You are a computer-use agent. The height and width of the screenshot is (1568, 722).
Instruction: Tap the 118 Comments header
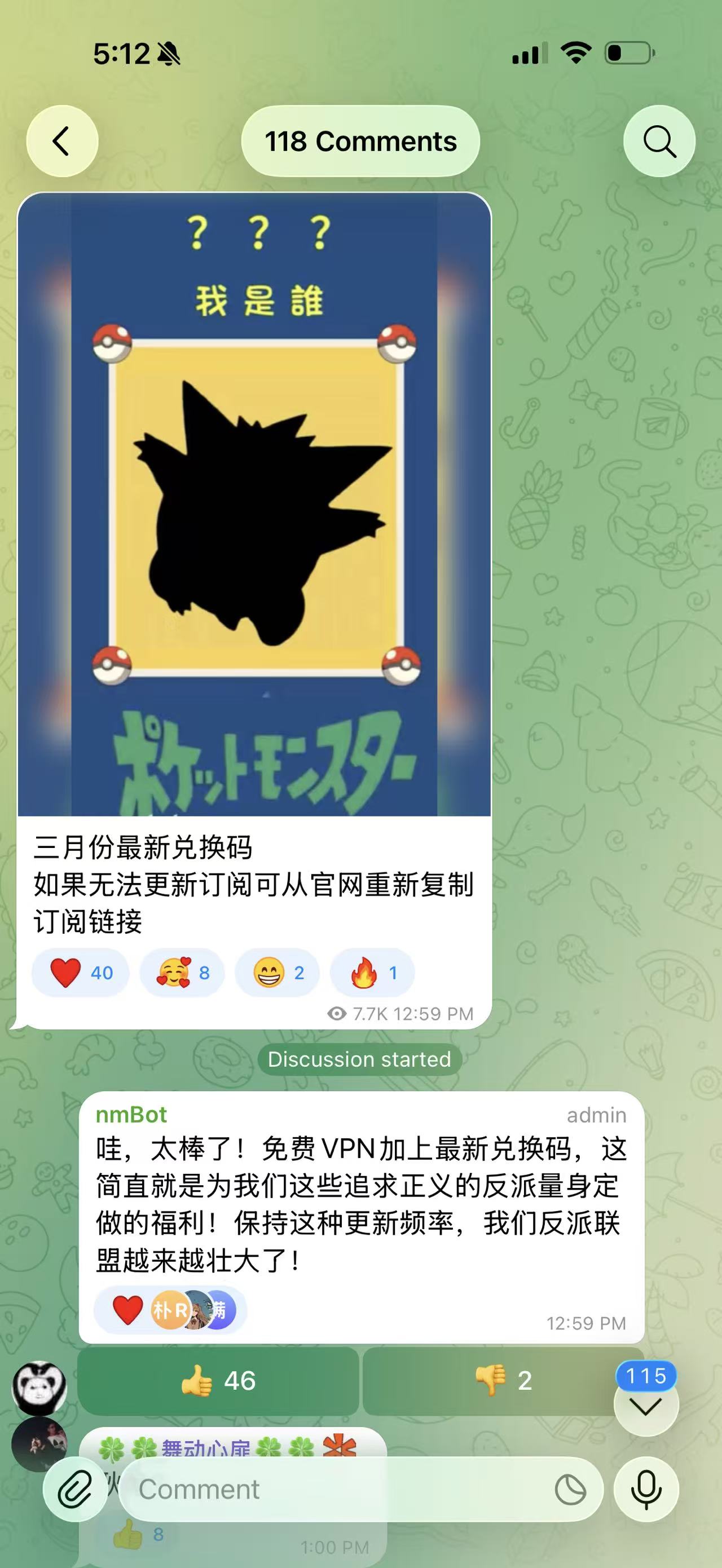[x=360, y=141]
